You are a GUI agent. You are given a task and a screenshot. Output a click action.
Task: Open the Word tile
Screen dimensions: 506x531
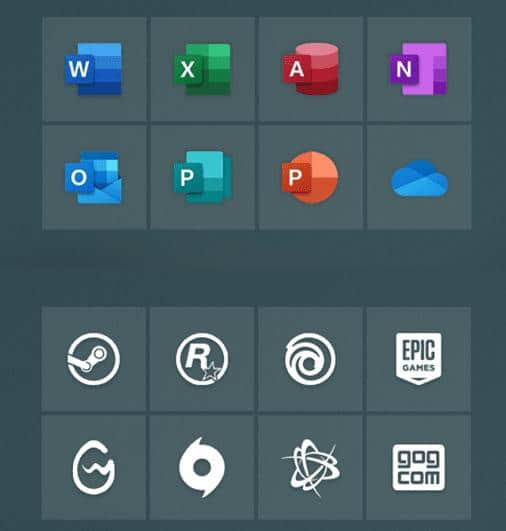[x=94, y=69]
